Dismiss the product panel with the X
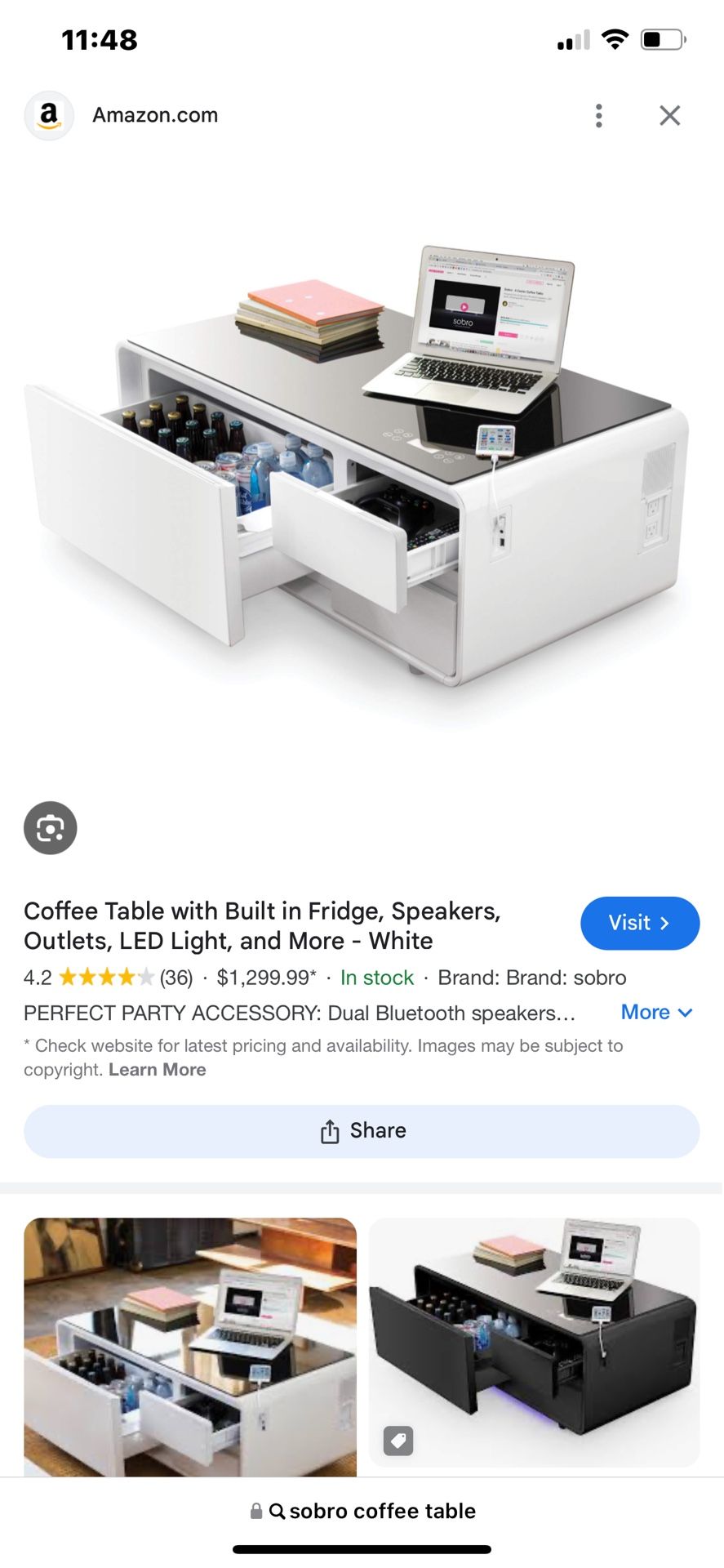The image size is (724, 1568). (x=669, y=115)
